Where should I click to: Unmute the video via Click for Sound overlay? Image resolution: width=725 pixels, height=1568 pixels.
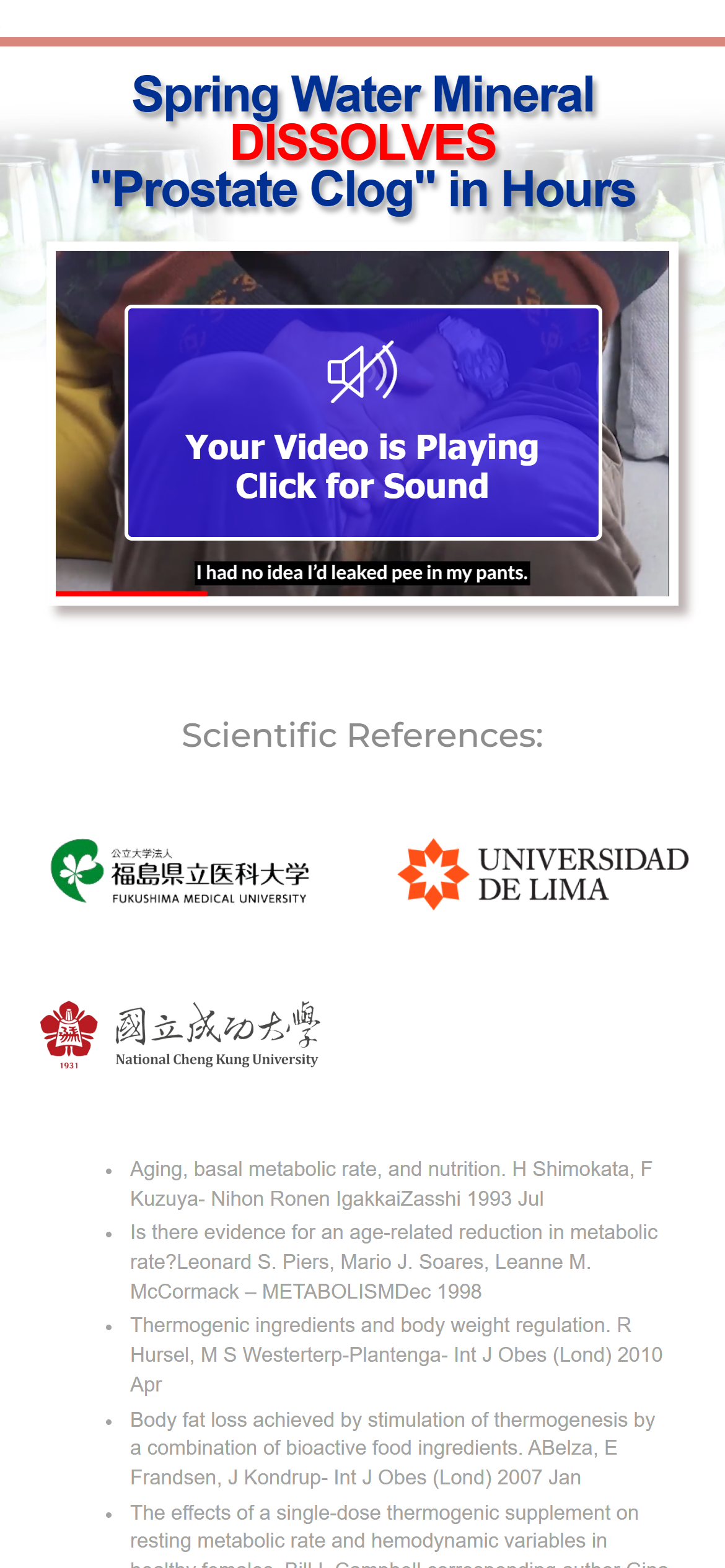coord(362,423)
